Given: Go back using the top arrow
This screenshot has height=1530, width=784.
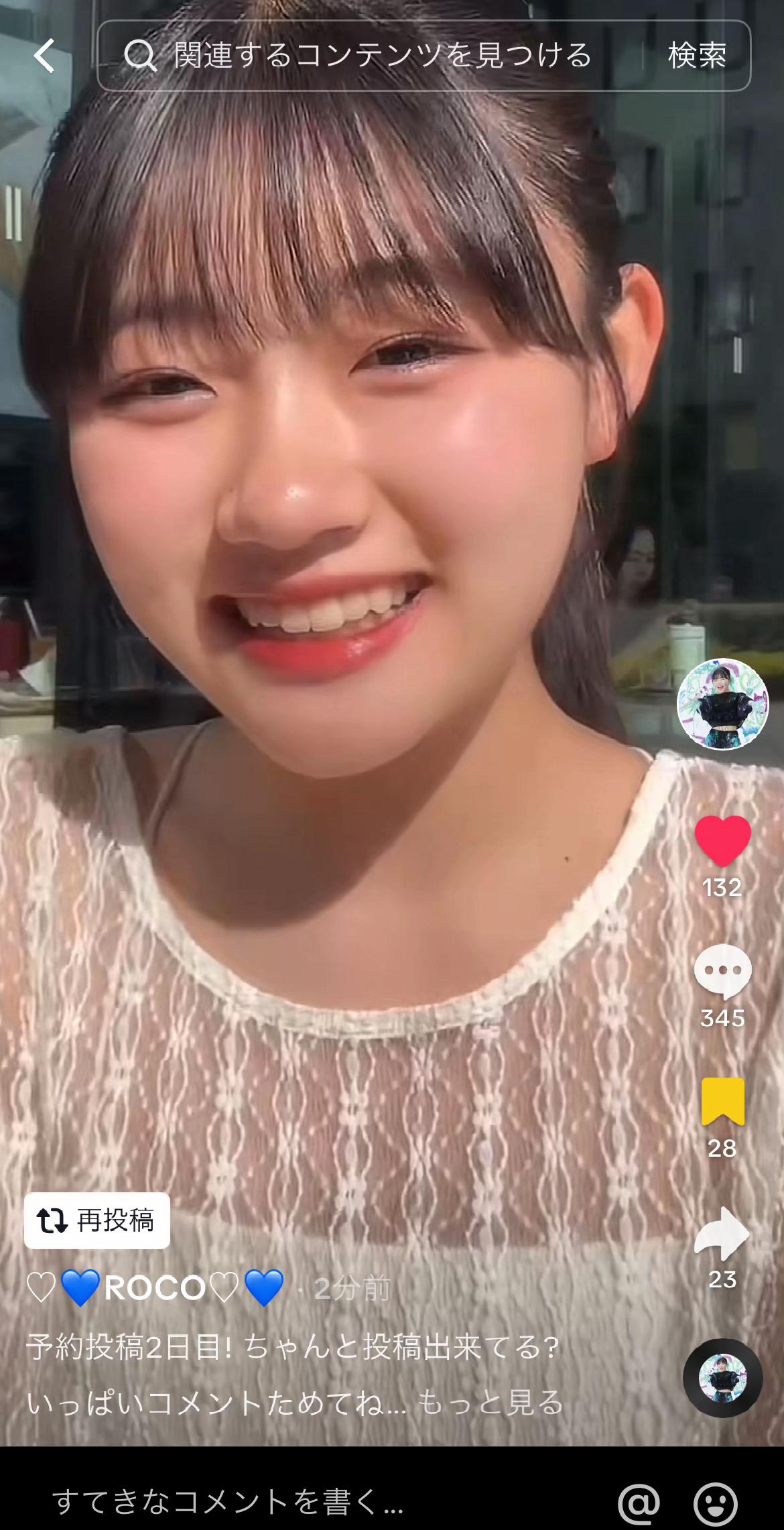Looking at the screenshot, I should pyautogui.click(x=45, y=55).
